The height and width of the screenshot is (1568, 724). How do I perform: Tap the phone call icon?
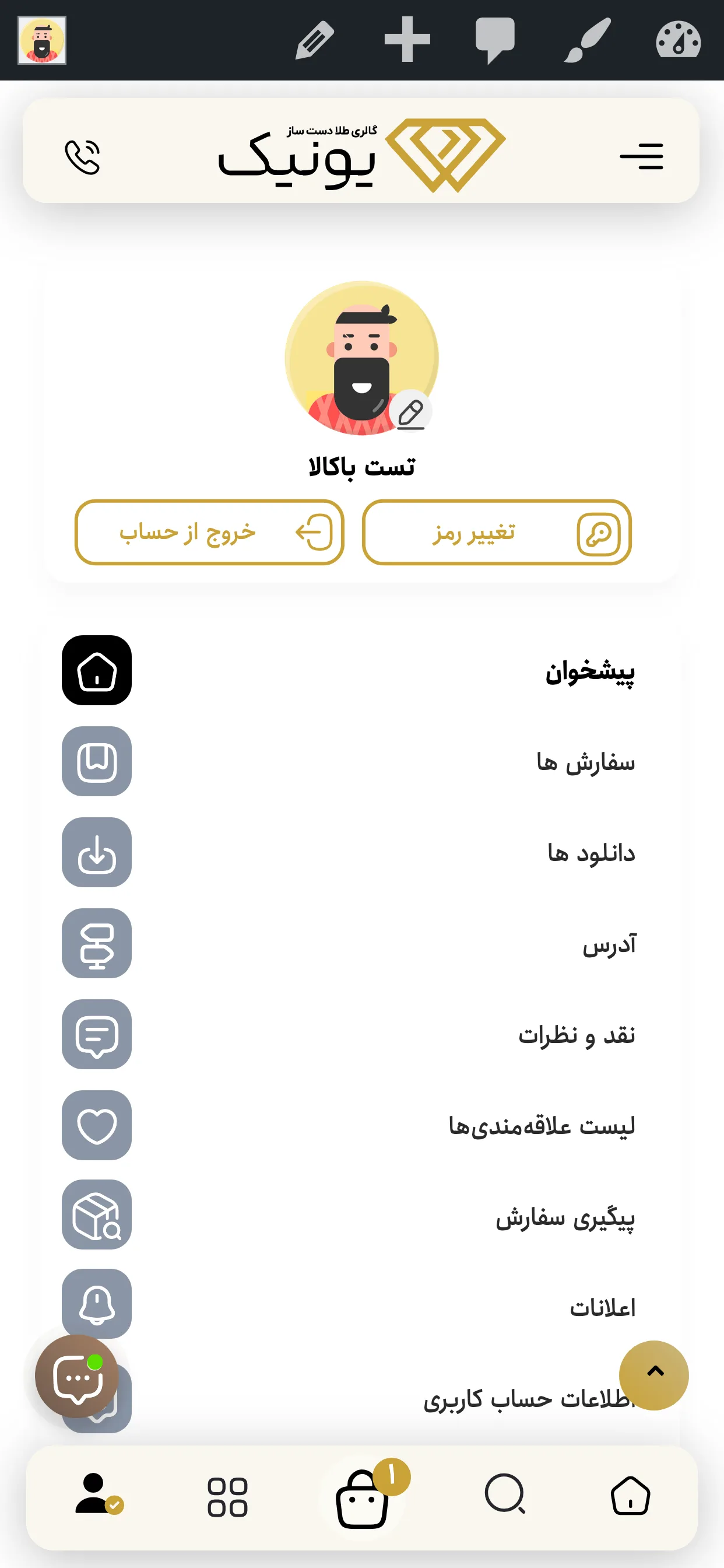(x=82, y=157)
